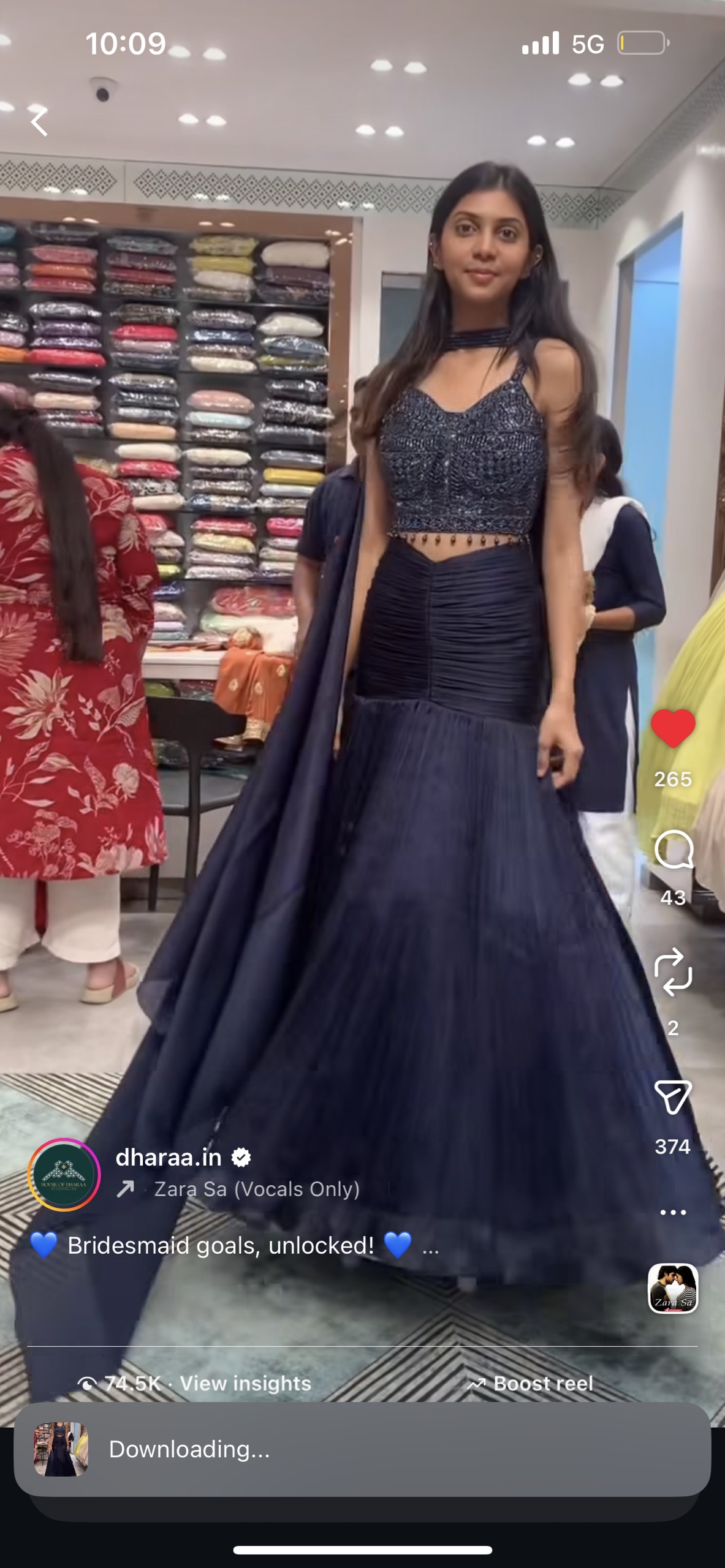Open the comments on this reel
The image size is (725, 1568).
click(673, 850)
